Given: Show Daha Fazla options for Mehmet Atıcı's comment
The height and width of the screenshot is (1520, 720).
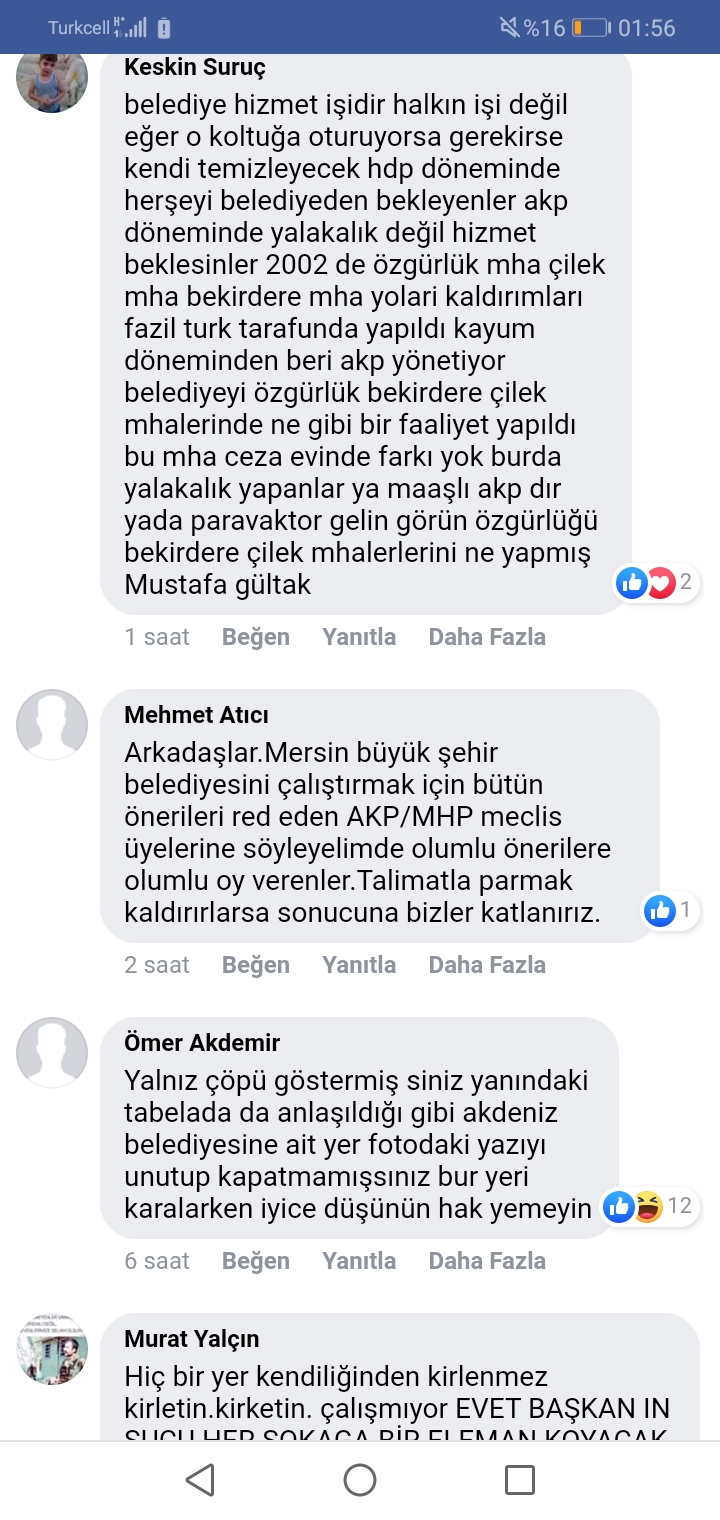Looking at the screenshot, I should (487, 965).
